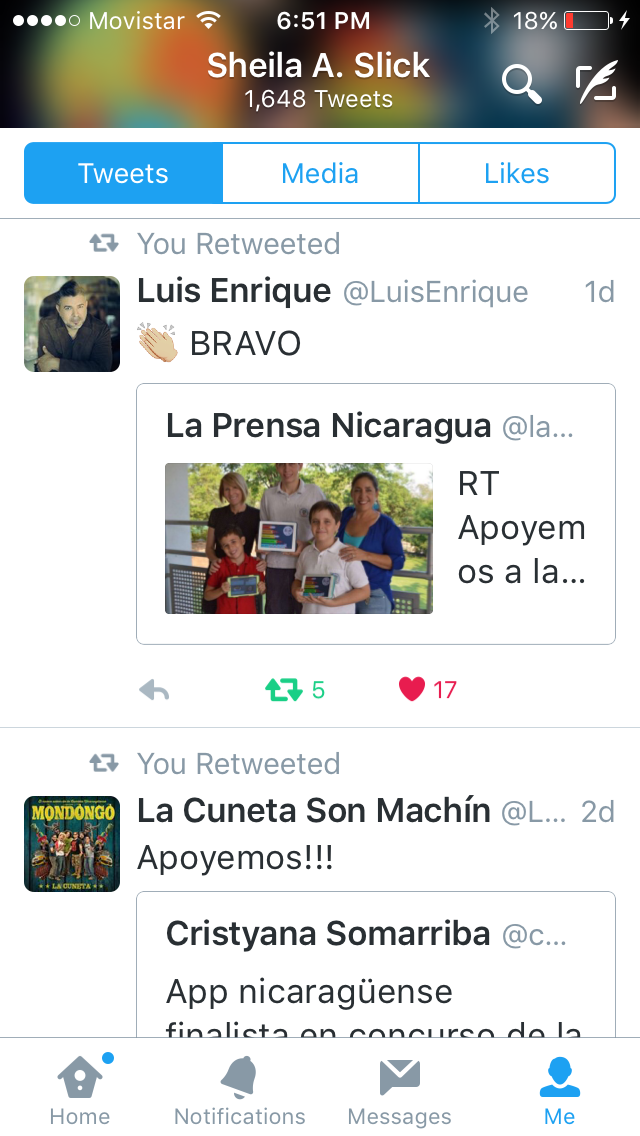Tap the @LuisEnrique handle
The image size is (640, 1136).
point(435,292)
